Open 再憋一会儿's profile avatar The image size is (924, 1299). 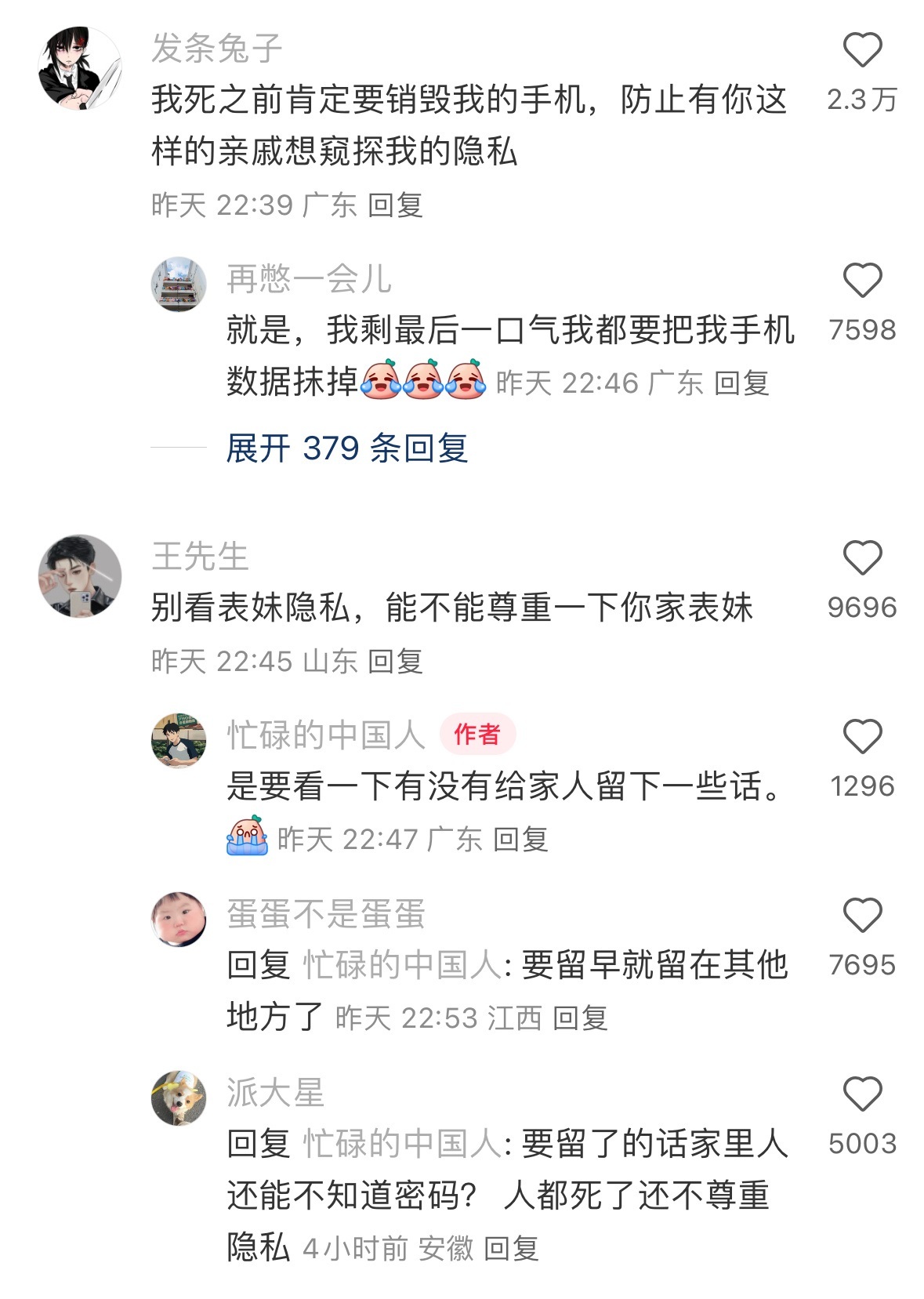click(179, 285)
